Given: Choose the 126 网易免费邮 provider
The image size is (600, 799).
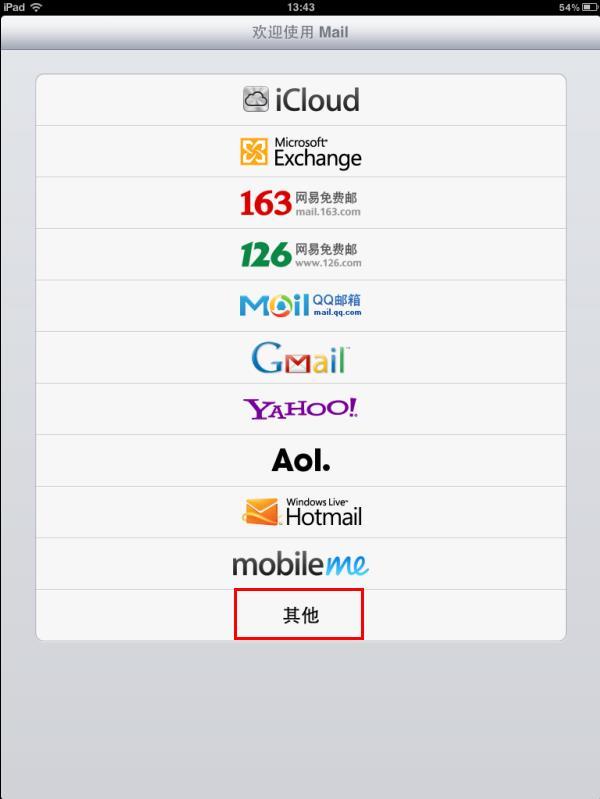Looking at the screenshot, I should pos(300,254).
